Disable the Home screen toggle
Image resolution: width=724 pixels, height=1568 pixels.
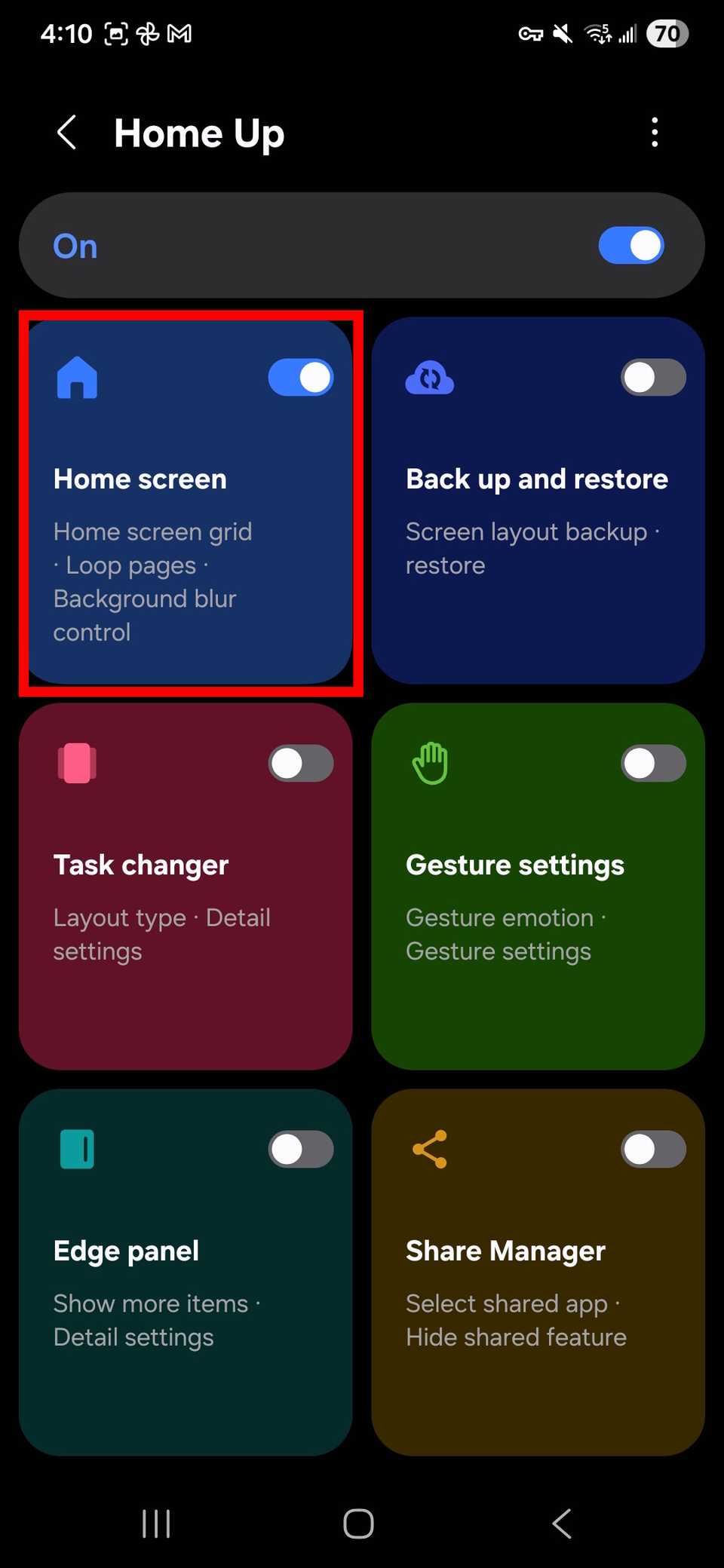click(300, 377)
